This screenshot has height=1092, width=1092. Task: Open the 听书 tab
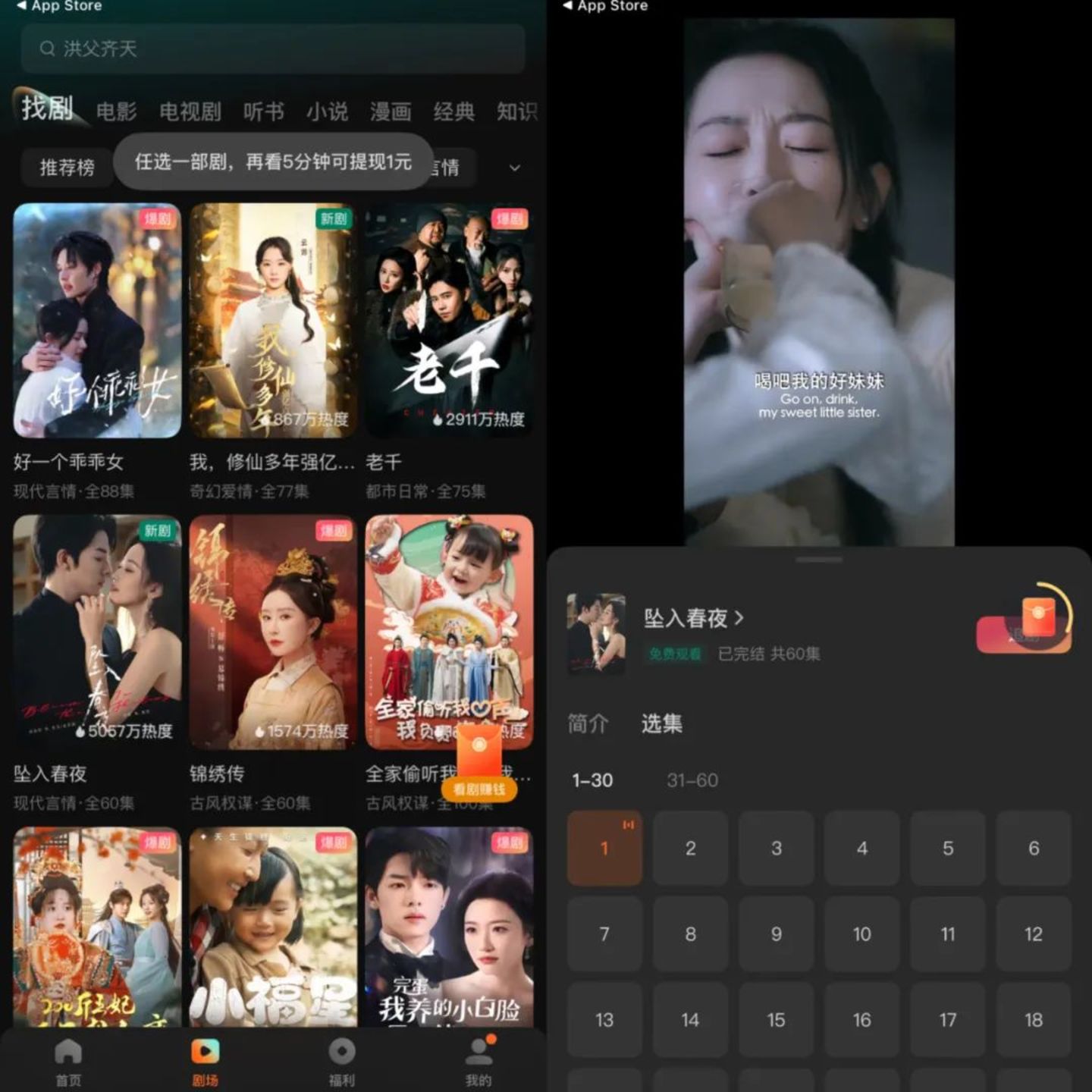coord(263,111)
